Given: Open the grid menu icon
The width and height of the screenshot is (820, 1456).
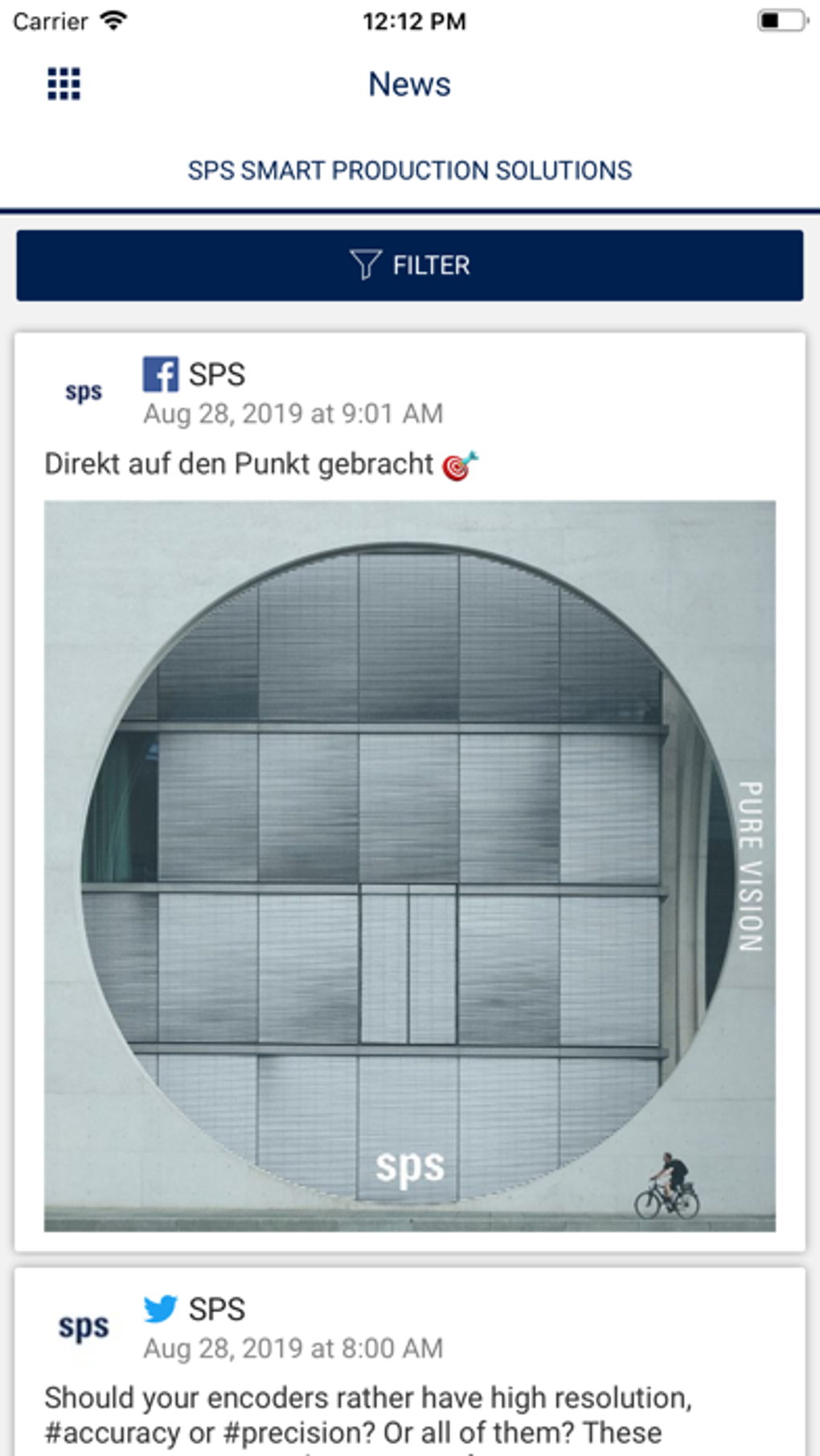Looking at the screenshot, I should [x=64, y=84].
